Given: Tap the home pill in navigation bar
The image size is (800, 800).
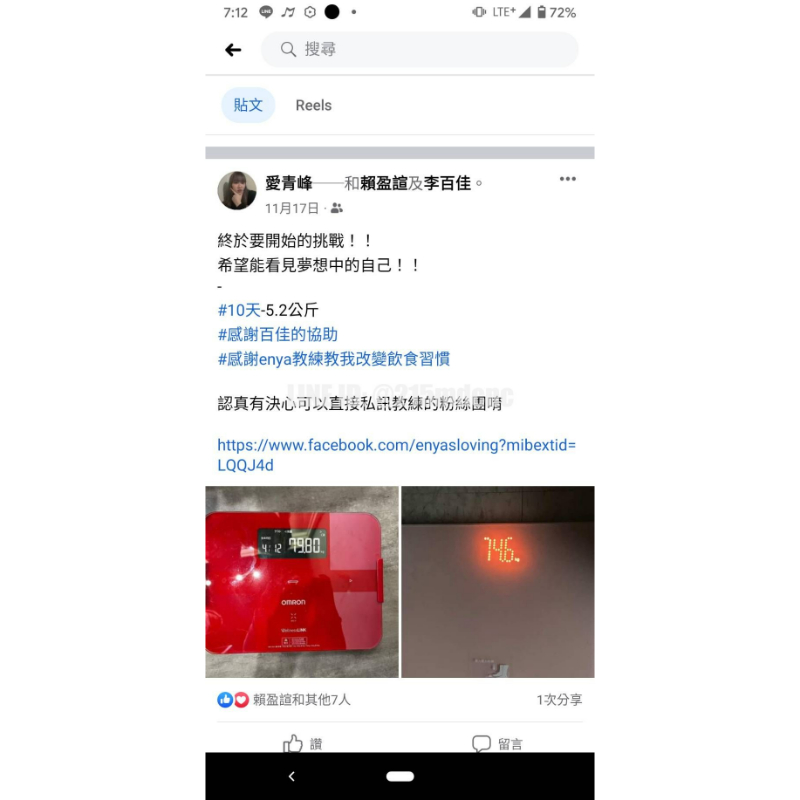Looking at the screenshot, I should point(400,776).
